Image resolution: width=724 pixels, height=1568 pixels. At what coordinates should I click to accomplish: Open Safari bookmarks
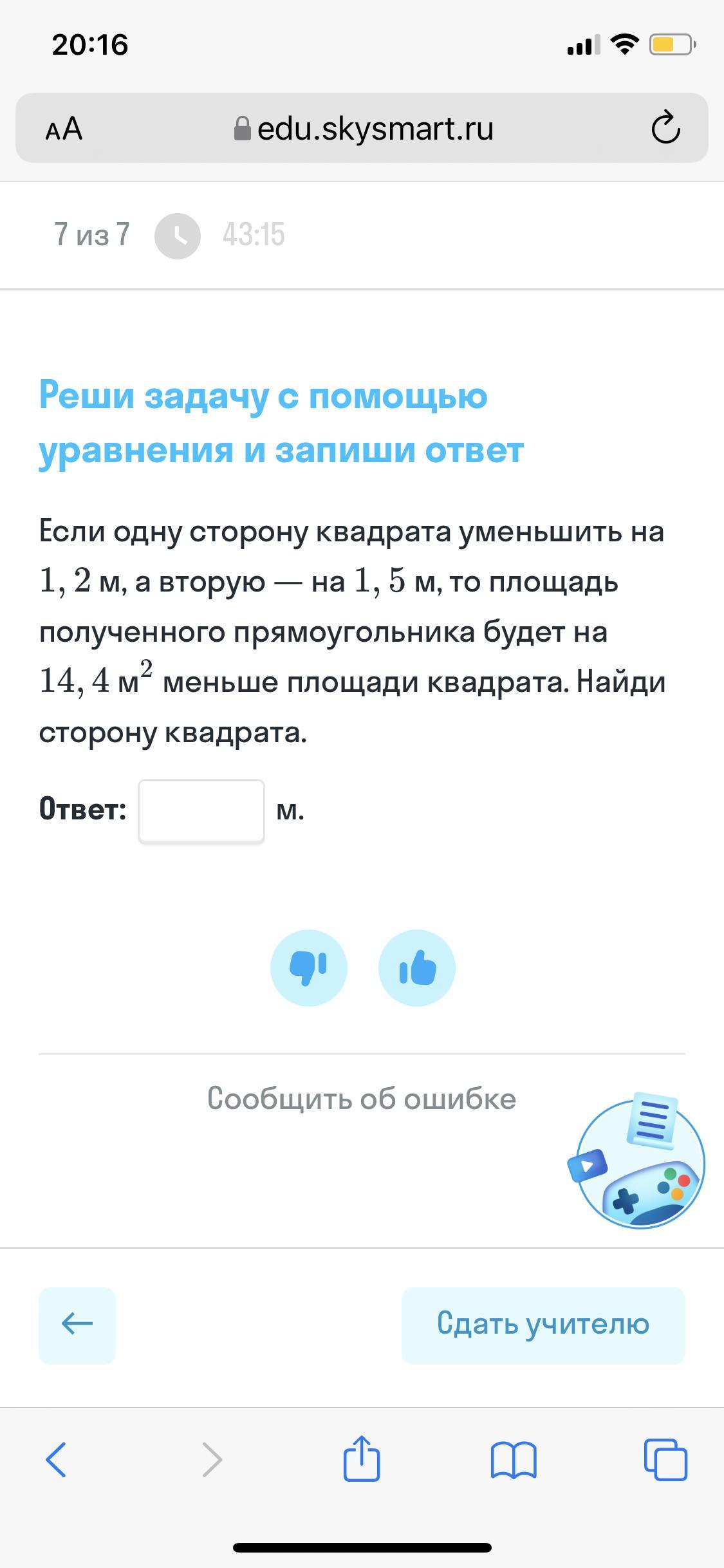[513, 1460]
